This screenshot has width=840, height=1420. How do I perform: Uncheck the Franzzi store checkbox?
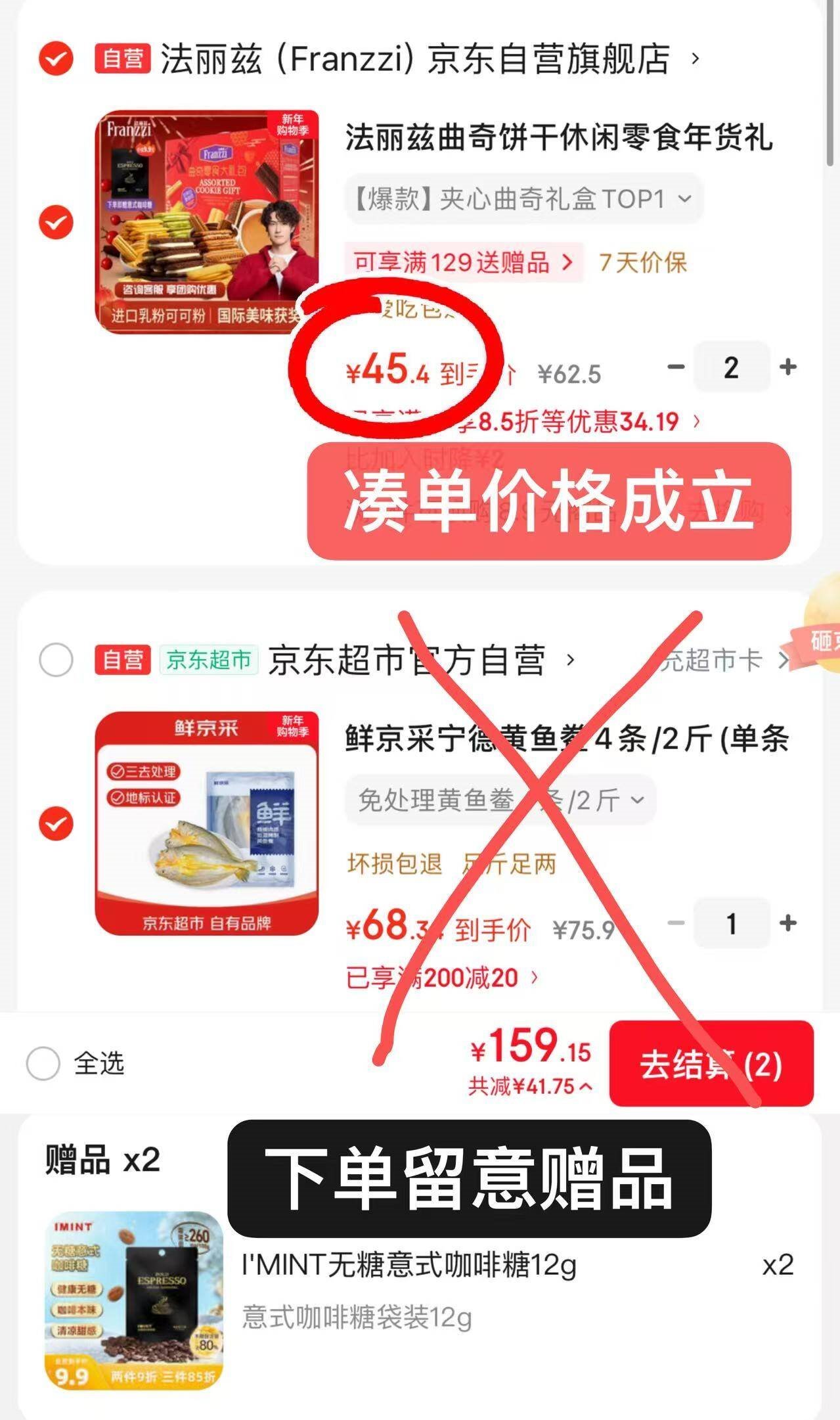[56, 59]
